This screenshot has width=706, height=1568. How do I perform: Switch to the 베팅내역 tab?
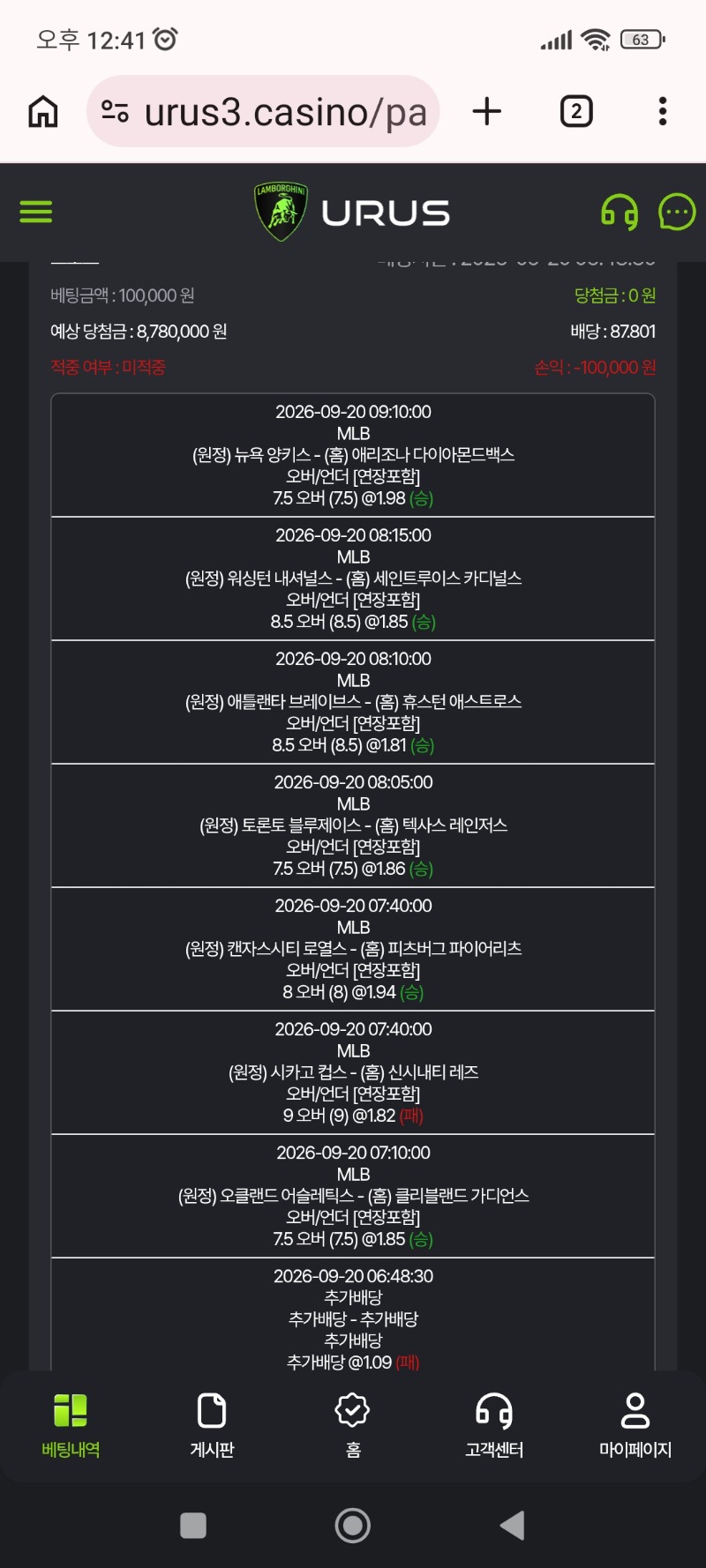(71, 1425)
